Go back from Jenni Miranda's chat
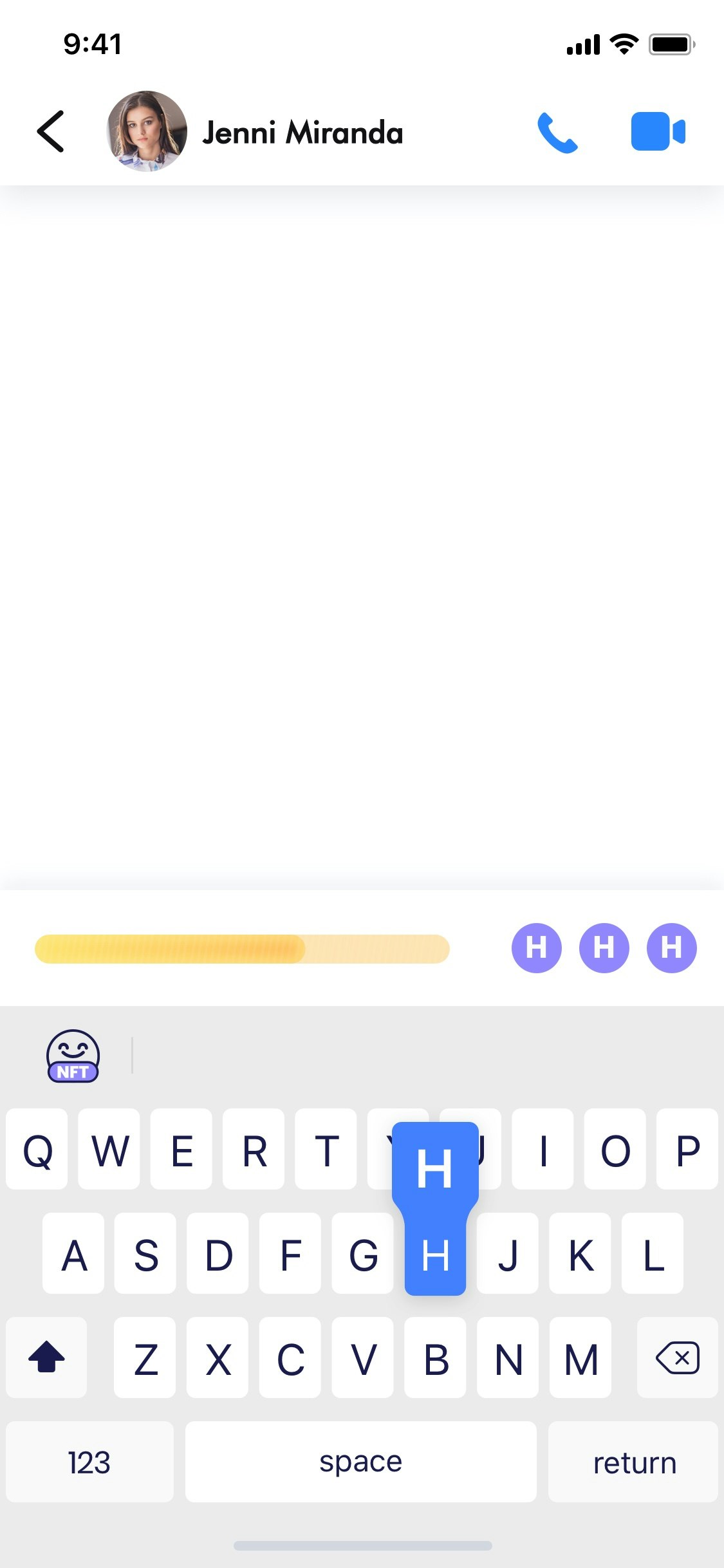Viewport: 724px width, 1568px height. click(51, 131)
